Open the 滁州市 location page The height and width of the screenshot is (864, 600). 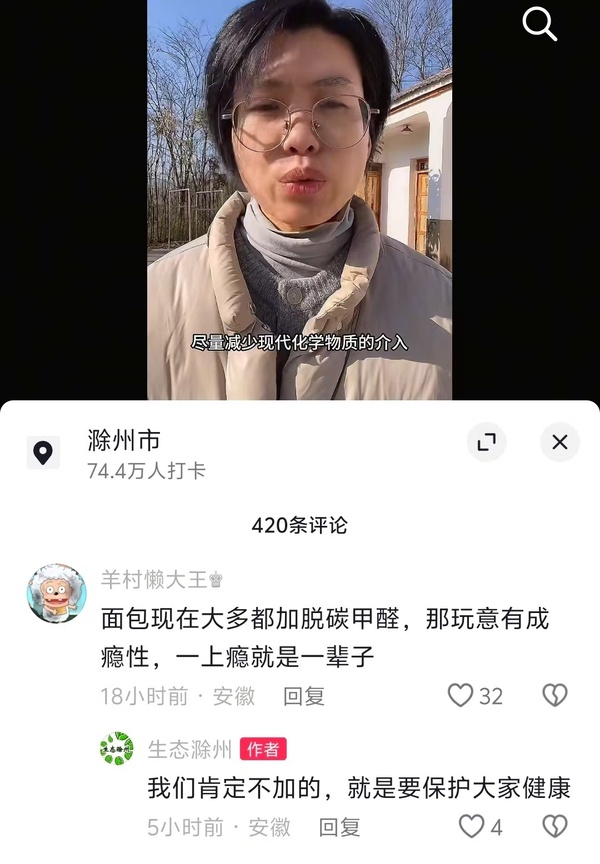pos(124,441)
